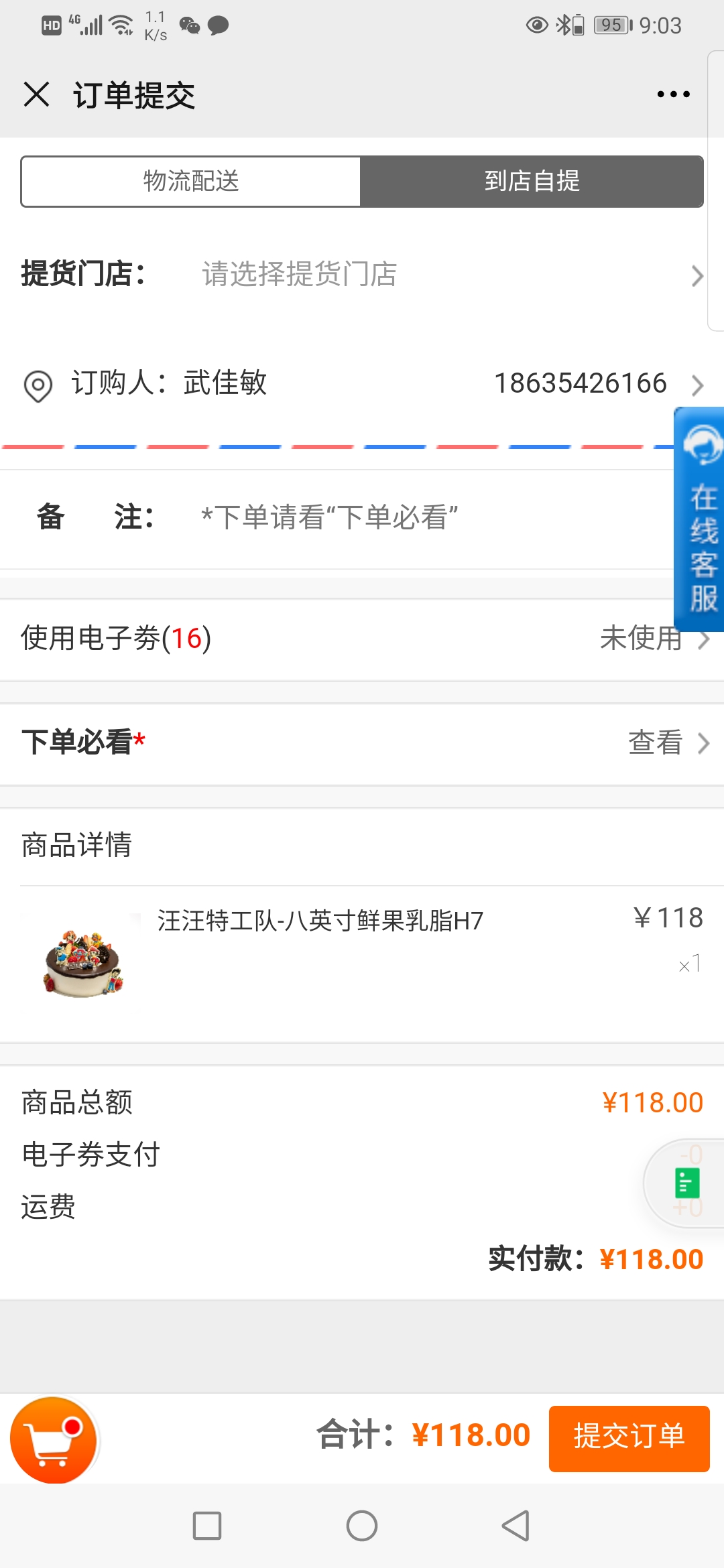This screenshot has width=724, height=1568.
Task: View the 下单必看 order notice
Action: 362,743
